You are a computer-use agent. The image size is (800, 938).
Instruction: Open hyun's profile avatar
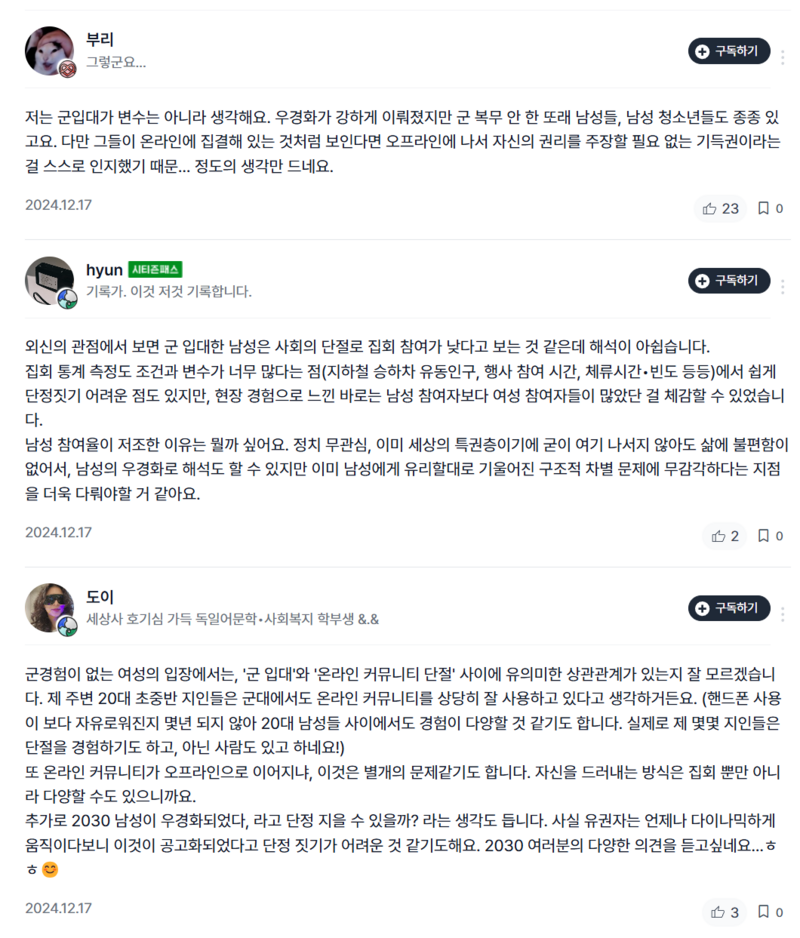point(50,281)
